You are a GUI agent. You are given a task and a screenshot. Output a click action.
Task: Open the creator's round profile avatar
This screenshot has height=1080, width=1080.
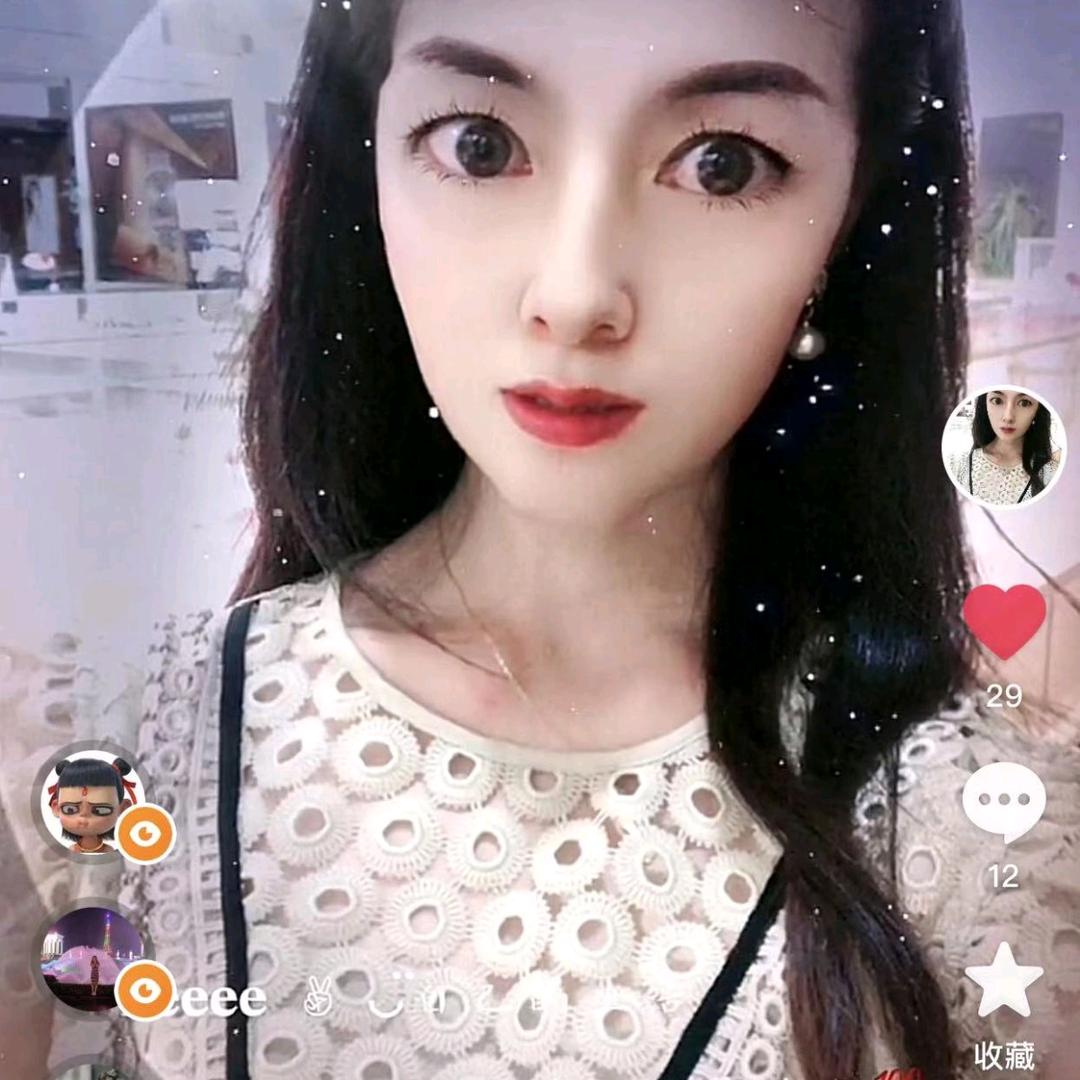pos(1003,447)
